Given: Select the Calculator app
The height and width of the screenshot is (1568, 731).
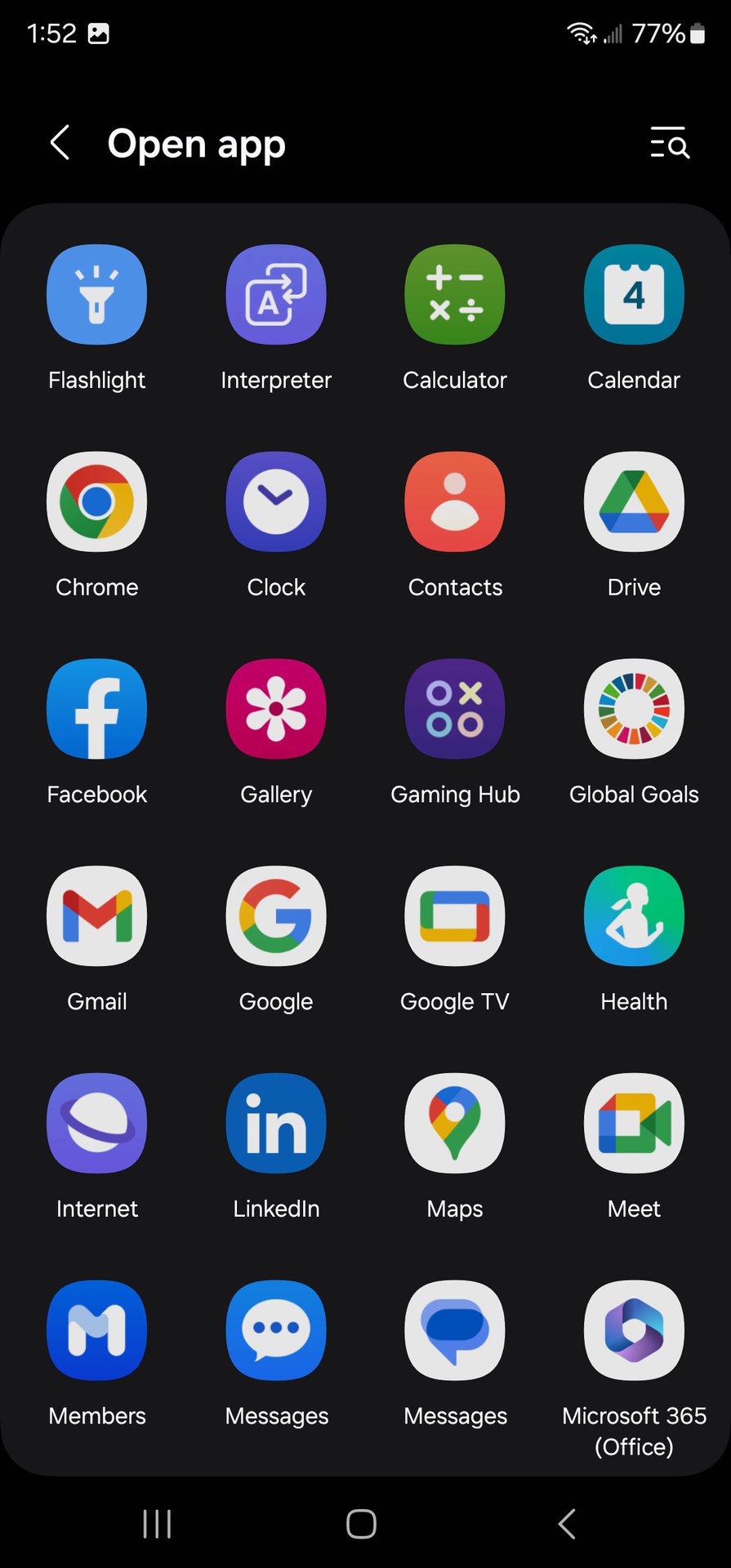Looking at the screenshot, I should click(x=455, y=295).
